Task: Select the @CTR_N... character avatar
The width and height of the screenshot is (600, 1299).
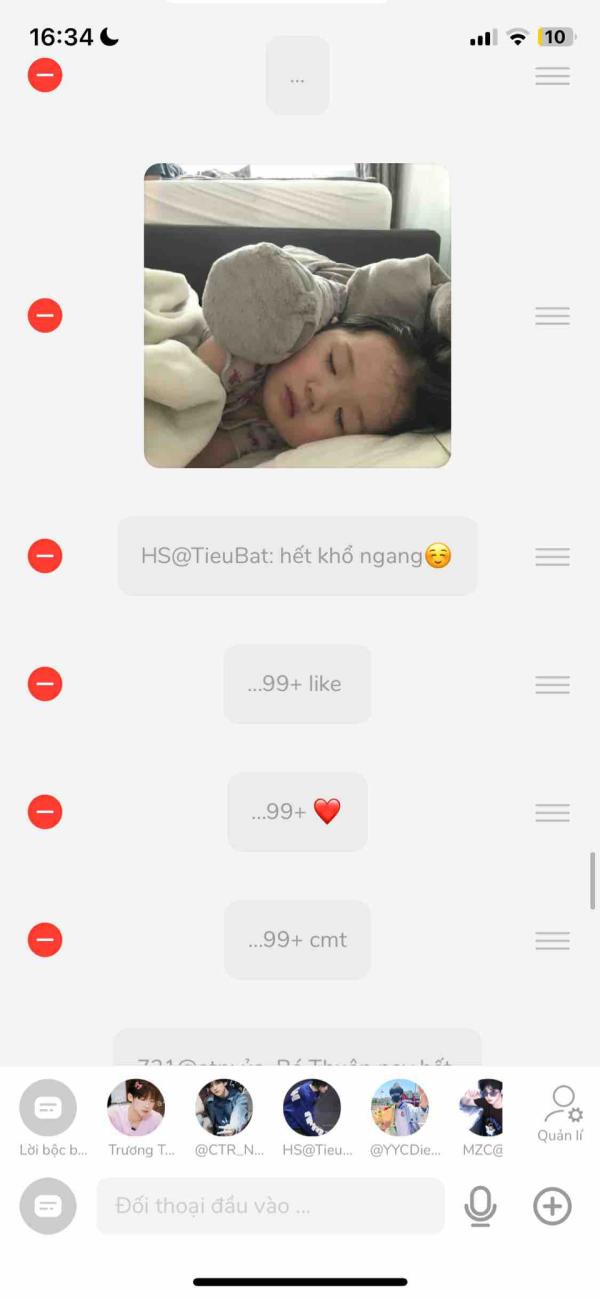Action: pos(224,1108)
